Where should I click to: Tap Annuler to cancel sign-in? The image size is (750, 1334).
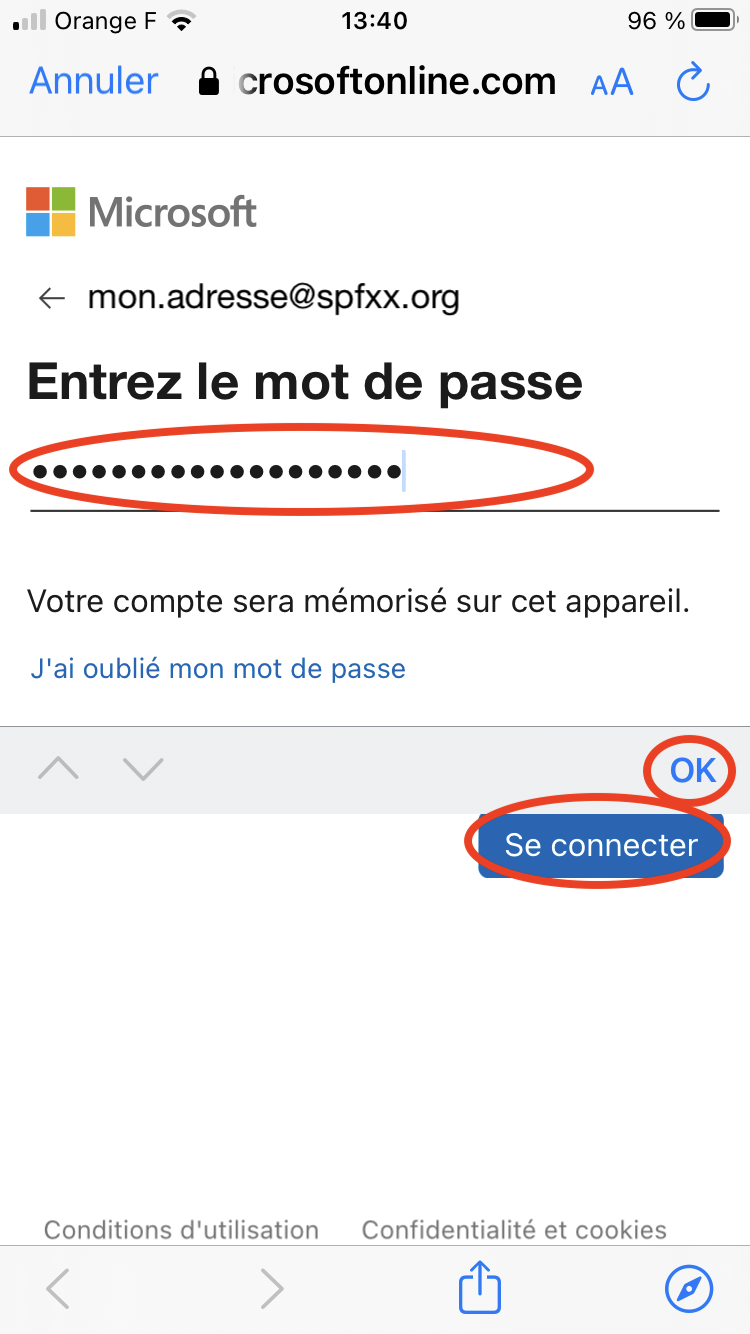click(94, 81)
